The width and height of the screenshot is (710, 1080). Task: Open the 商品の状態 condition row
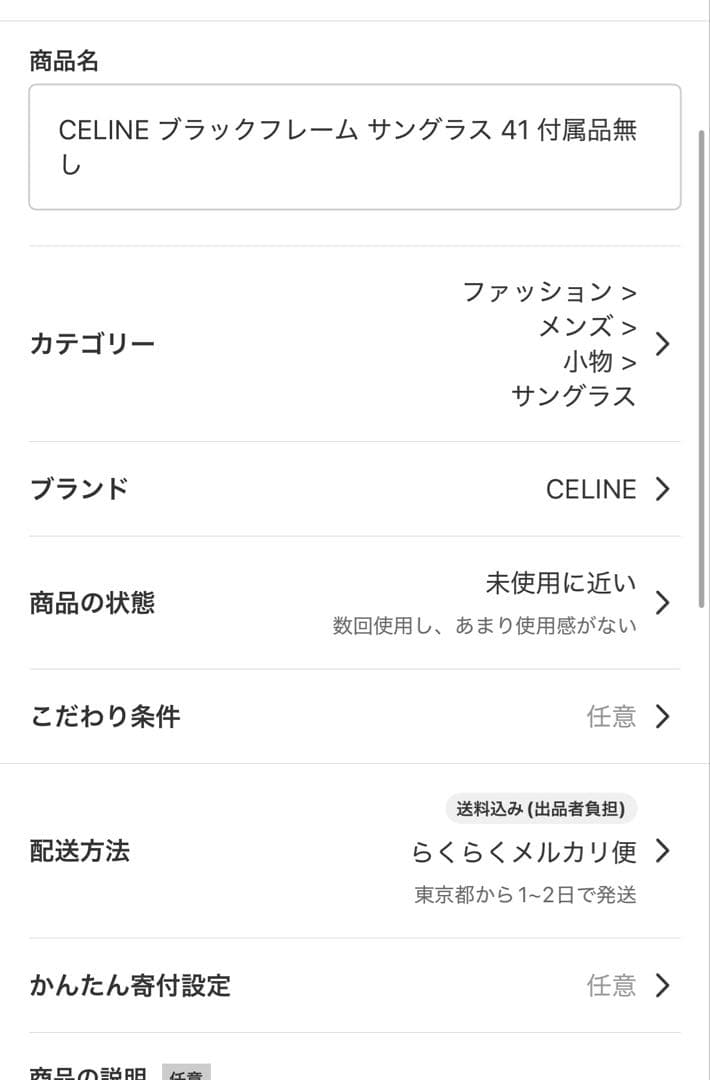[354, 603]
